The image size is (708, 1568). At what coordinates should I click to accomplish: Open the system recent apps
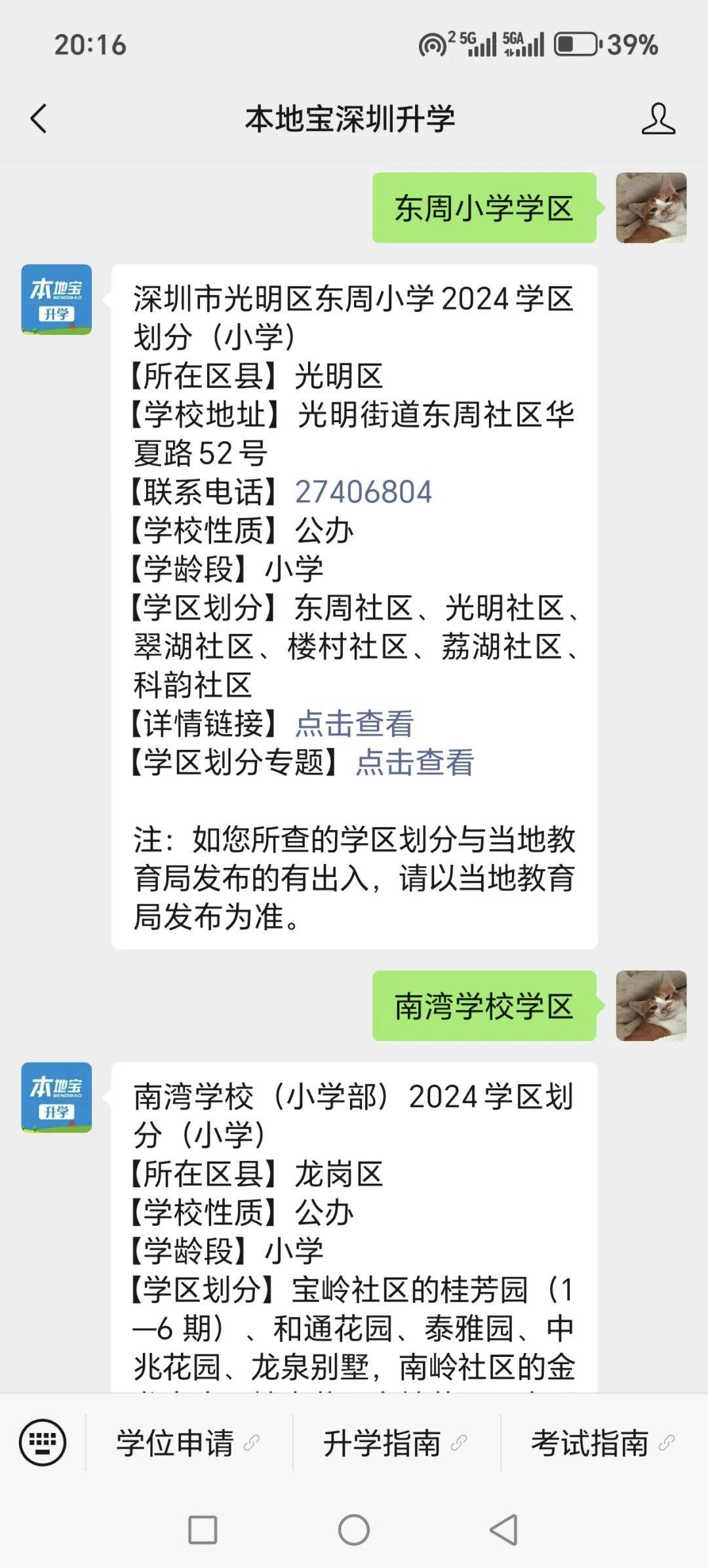coord(203,1530)
